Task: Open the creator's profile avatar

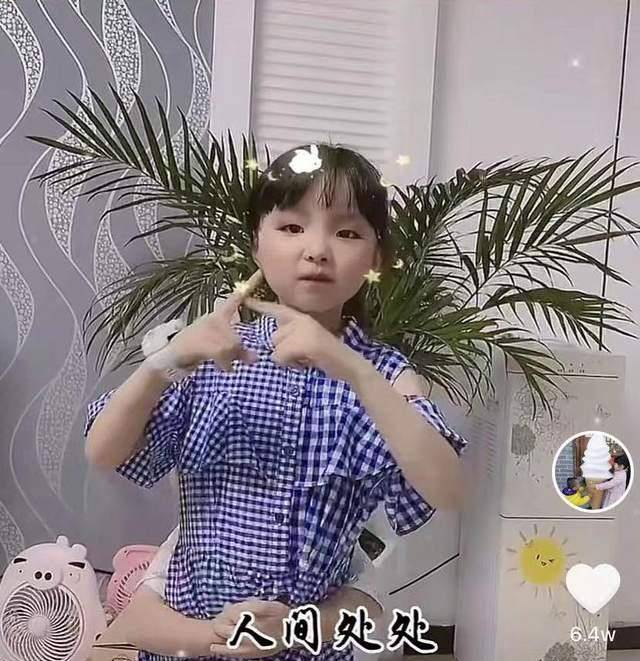Action: pos(592,472)
